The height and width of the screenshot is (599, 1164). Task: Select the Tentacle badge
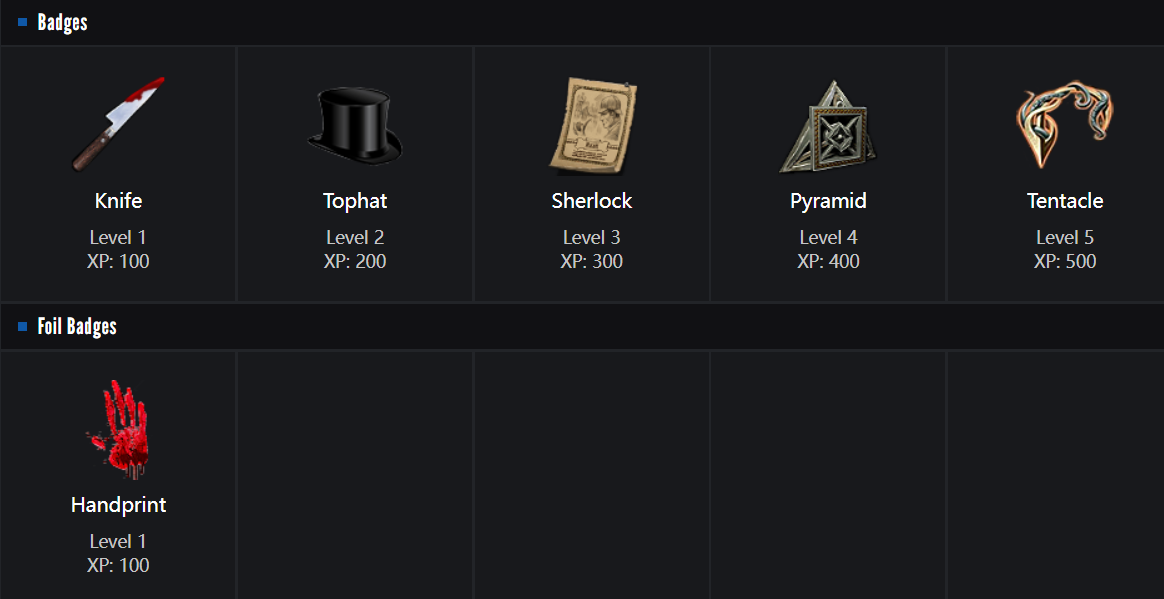(x=1064, y=173)
